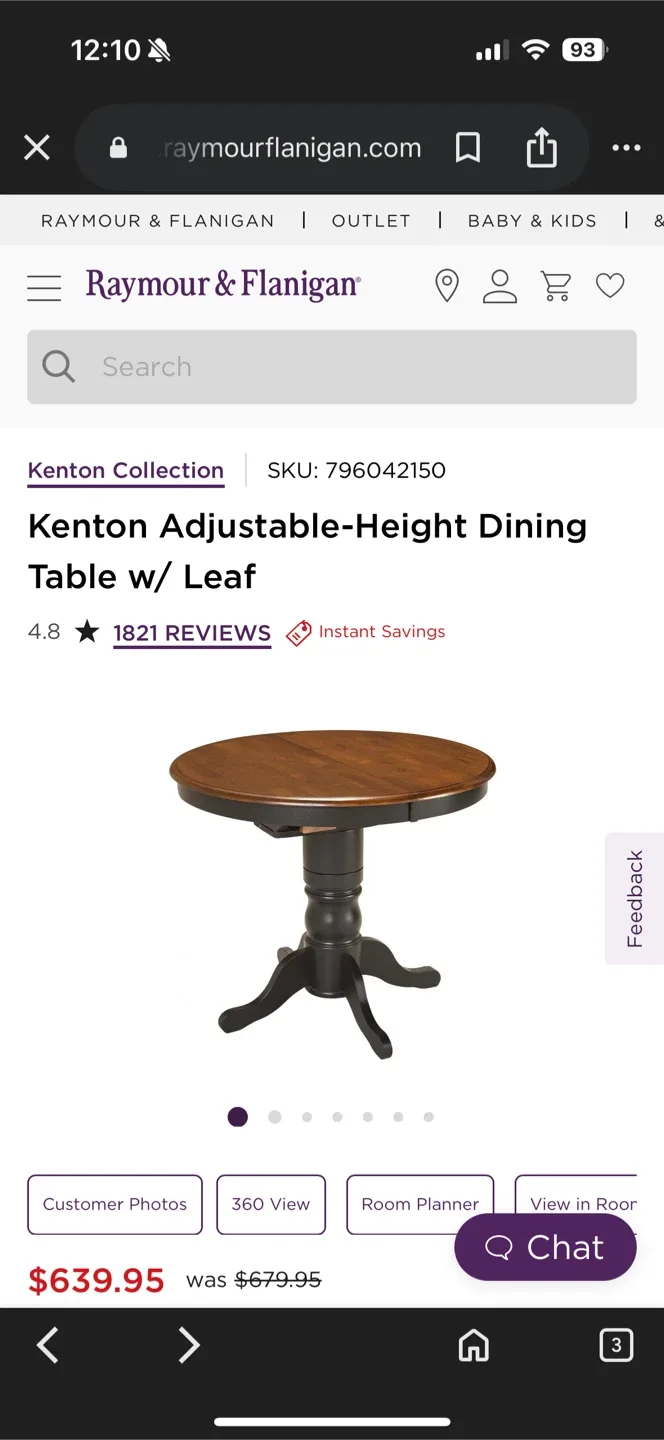Screen dimensions: 664x1440
Task: Open the account profile icon
Action: [500, 286]
